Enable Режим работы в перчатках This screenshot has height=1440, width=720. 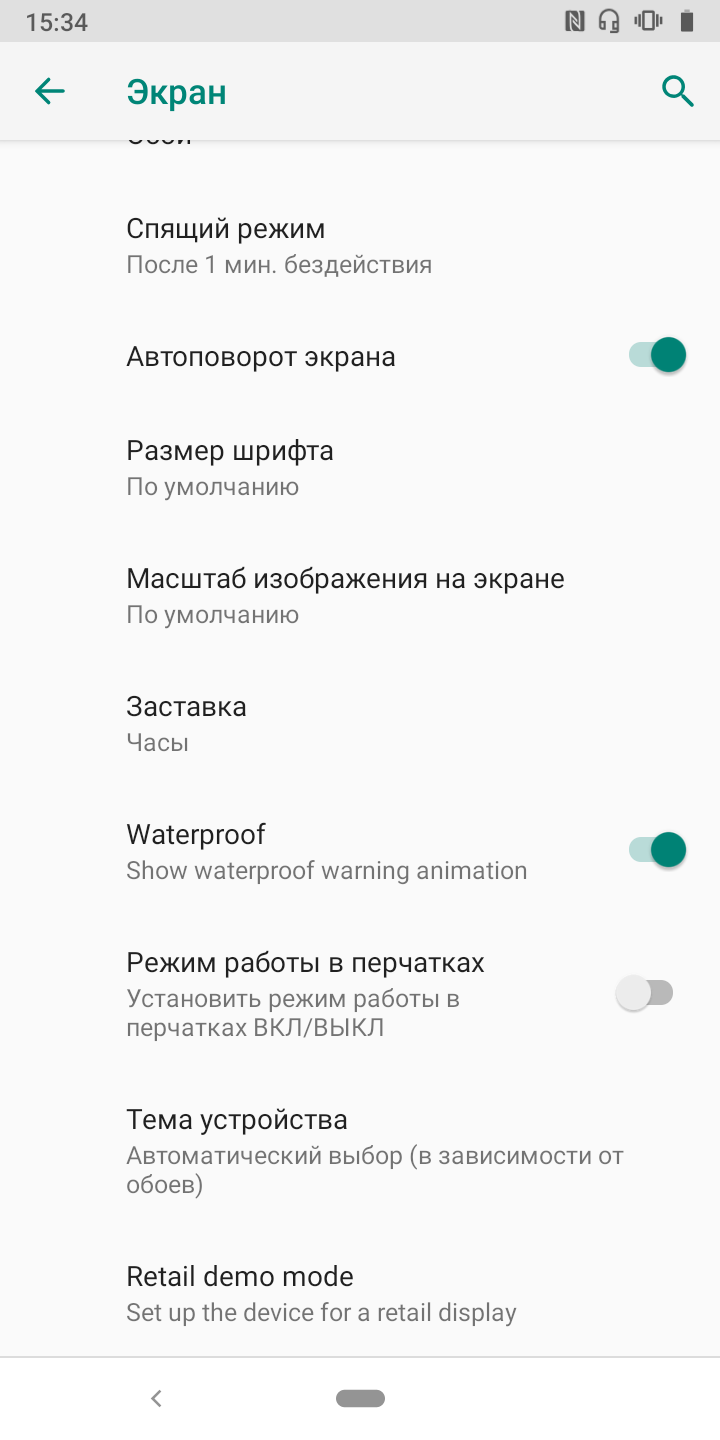tap(645, 993)
